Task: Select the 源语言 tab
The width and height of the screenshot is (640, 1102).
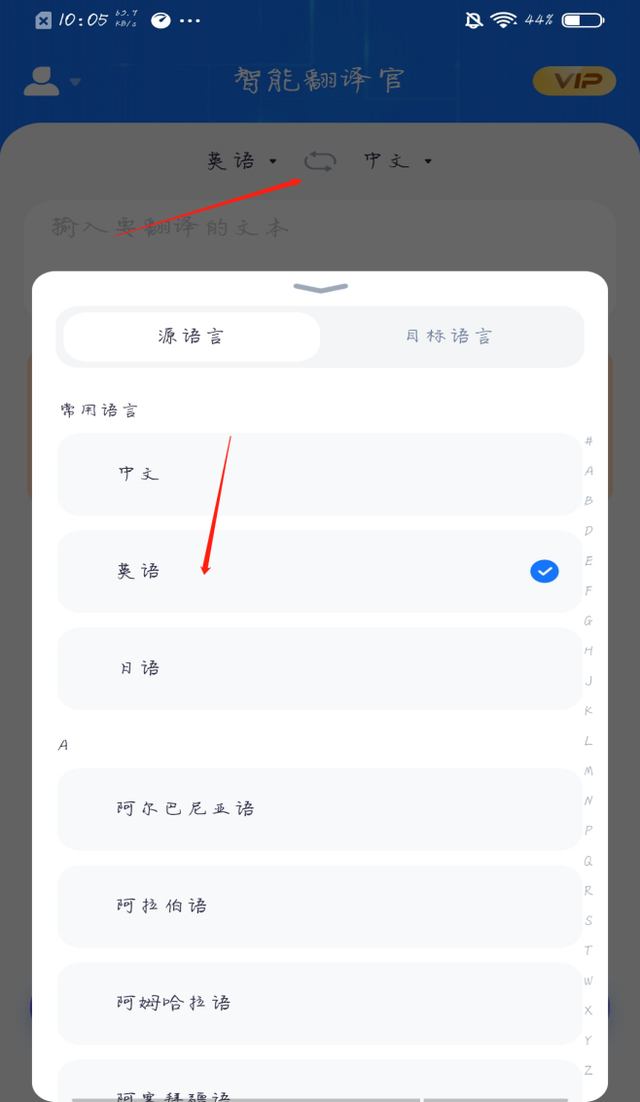Action: click(191, 336)
